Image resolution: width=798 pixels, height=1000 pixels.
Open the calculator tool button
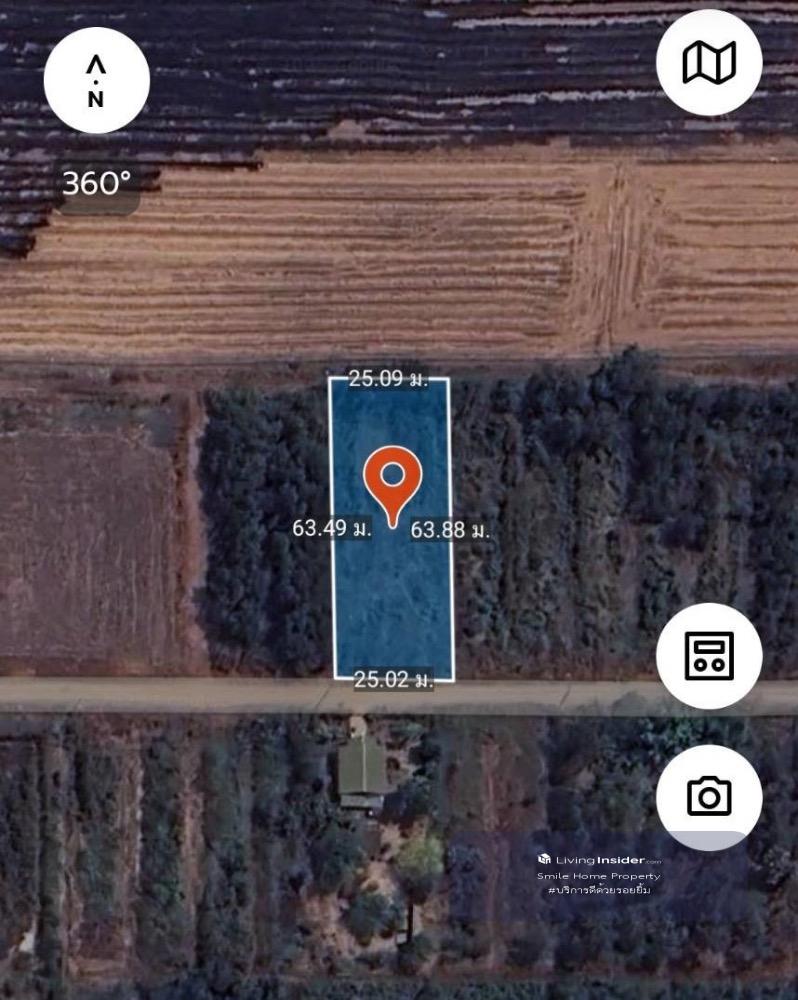[x=709, y=656]
